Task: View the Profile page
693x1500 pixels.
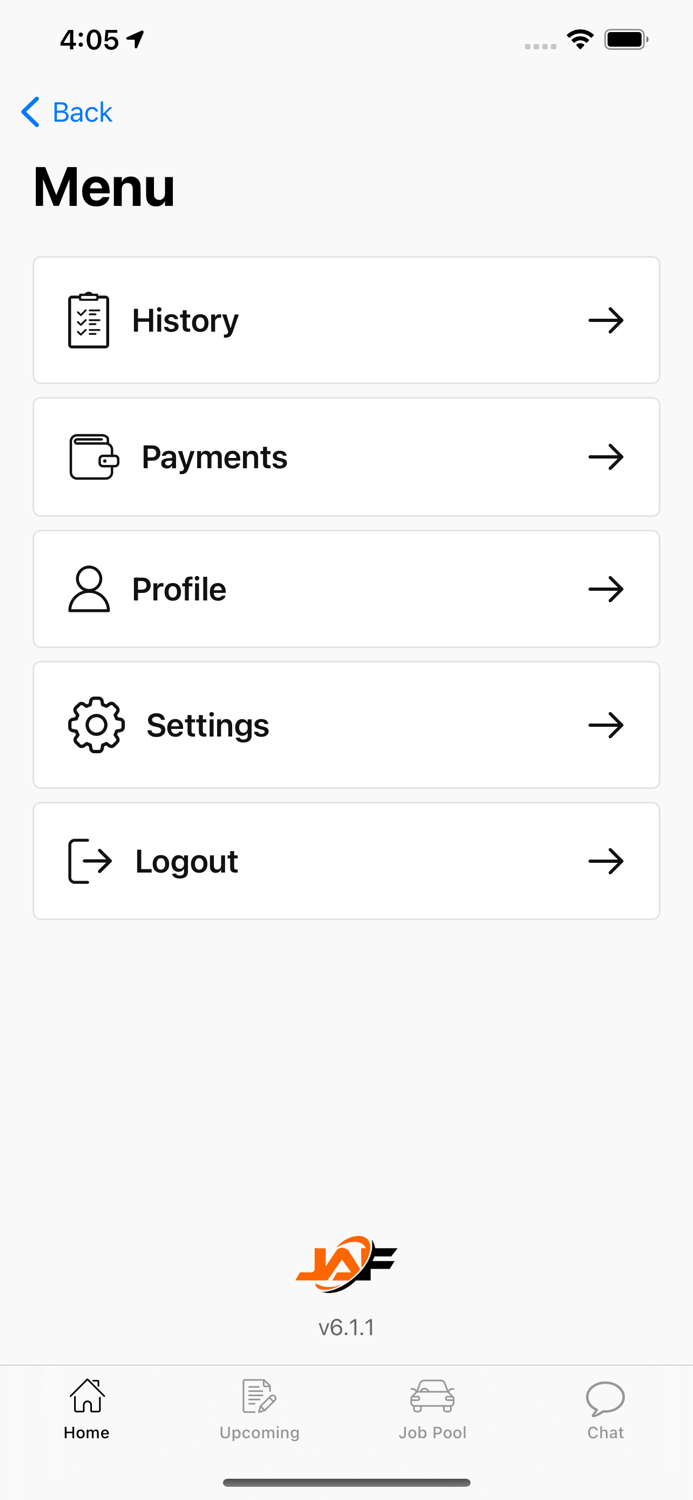Action: pyautogui.click(x=346, y=589)
